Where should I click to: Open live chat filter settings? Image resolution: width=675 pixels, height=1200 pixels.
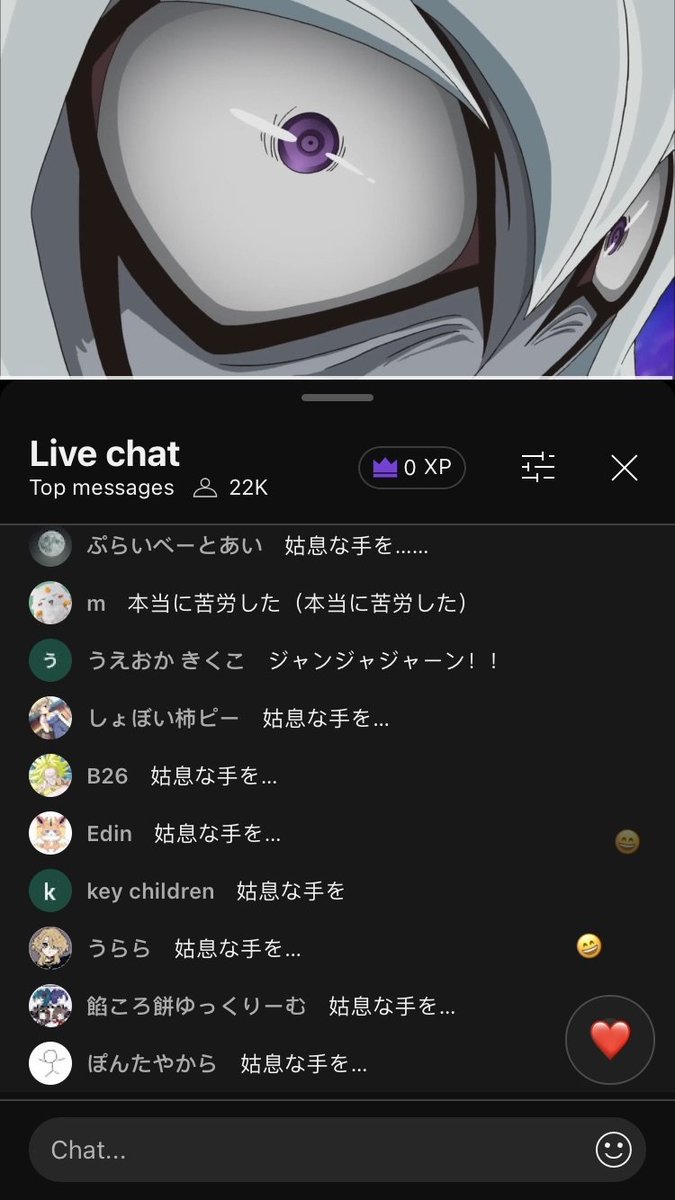pos(538,467)
